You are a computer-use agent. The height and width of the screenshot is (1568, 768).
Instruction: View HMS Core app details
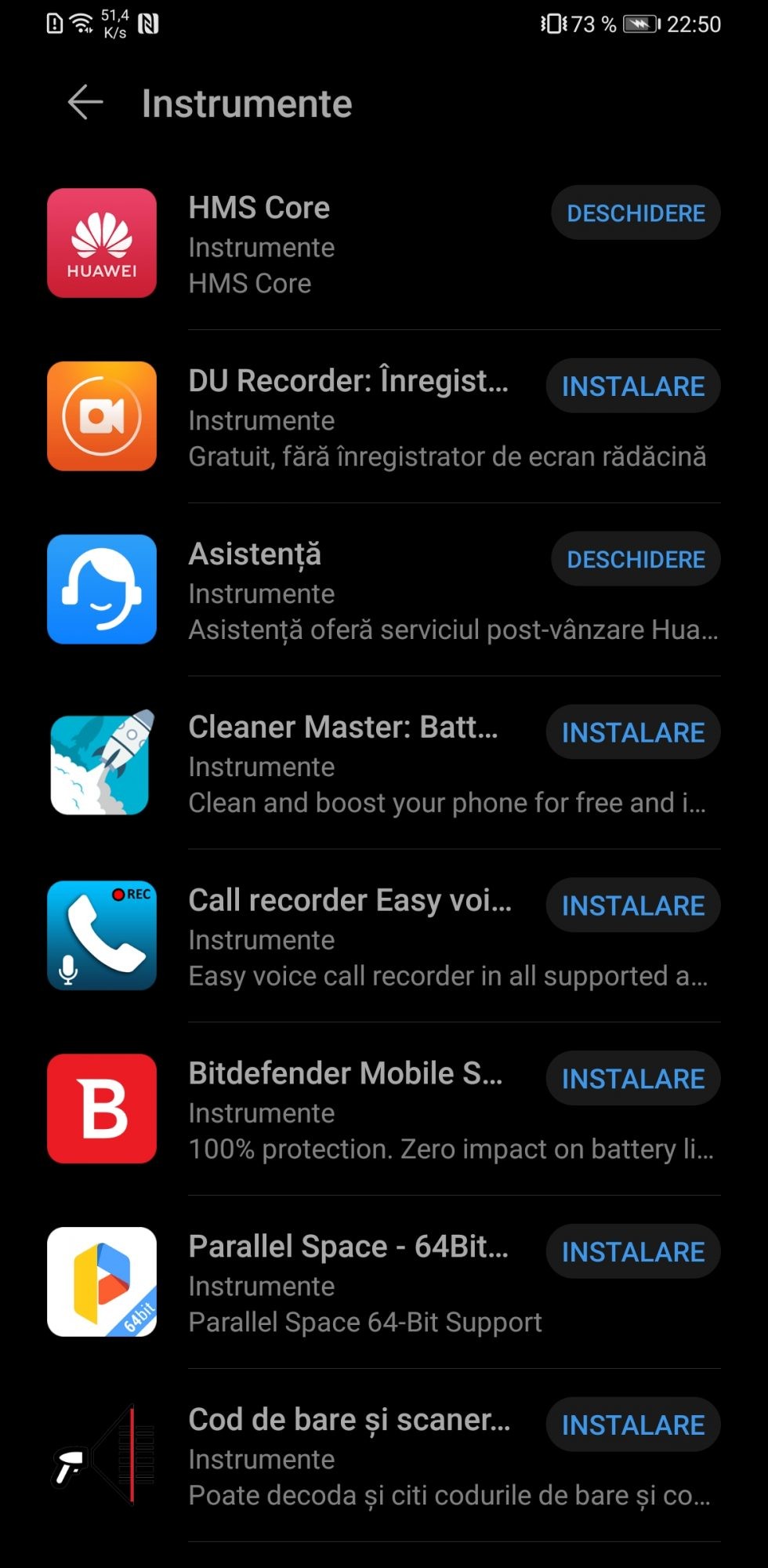click(259, 209)
